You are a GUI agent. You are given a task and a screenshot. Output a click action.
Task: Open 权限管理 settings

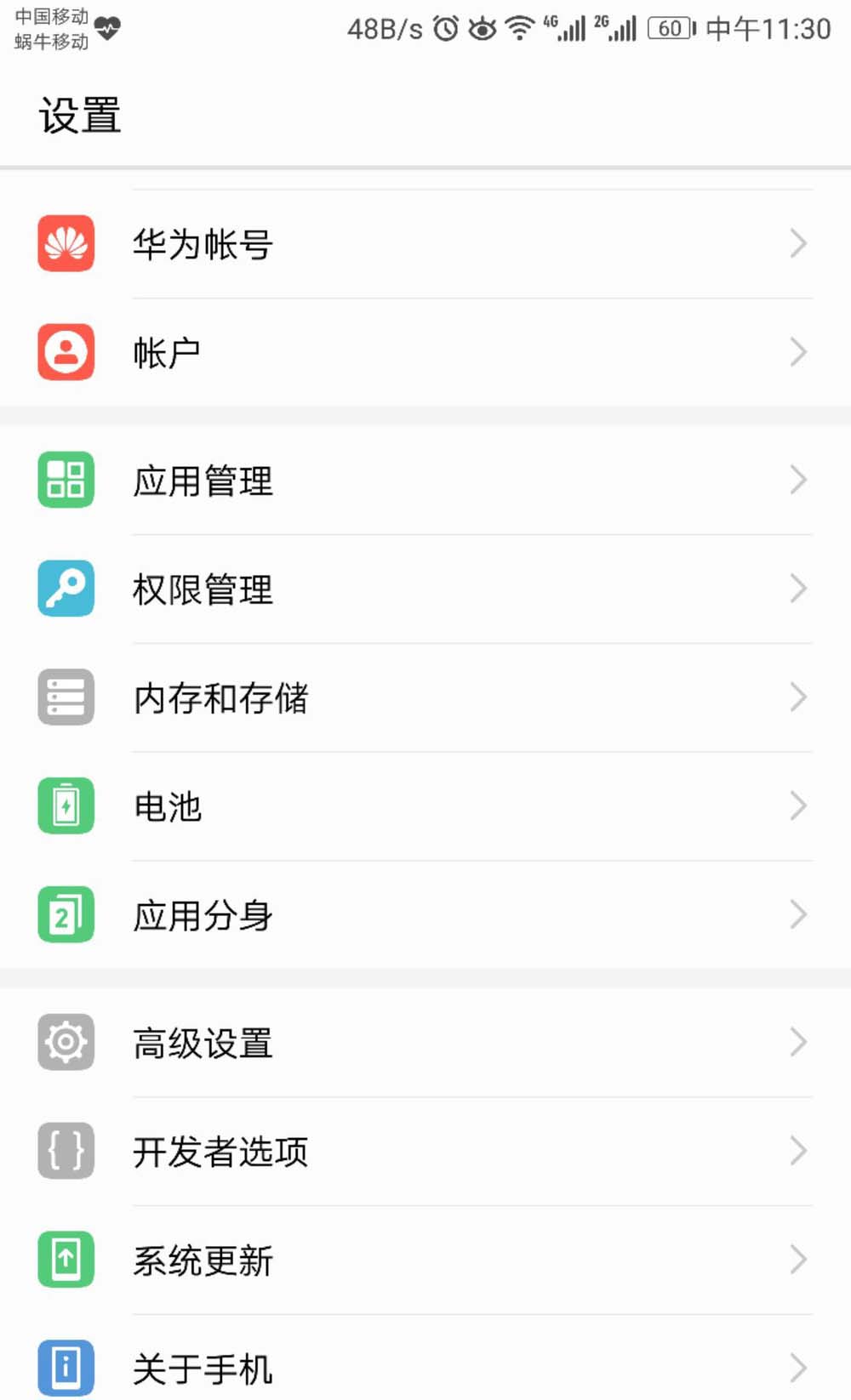tap(425, 589)
